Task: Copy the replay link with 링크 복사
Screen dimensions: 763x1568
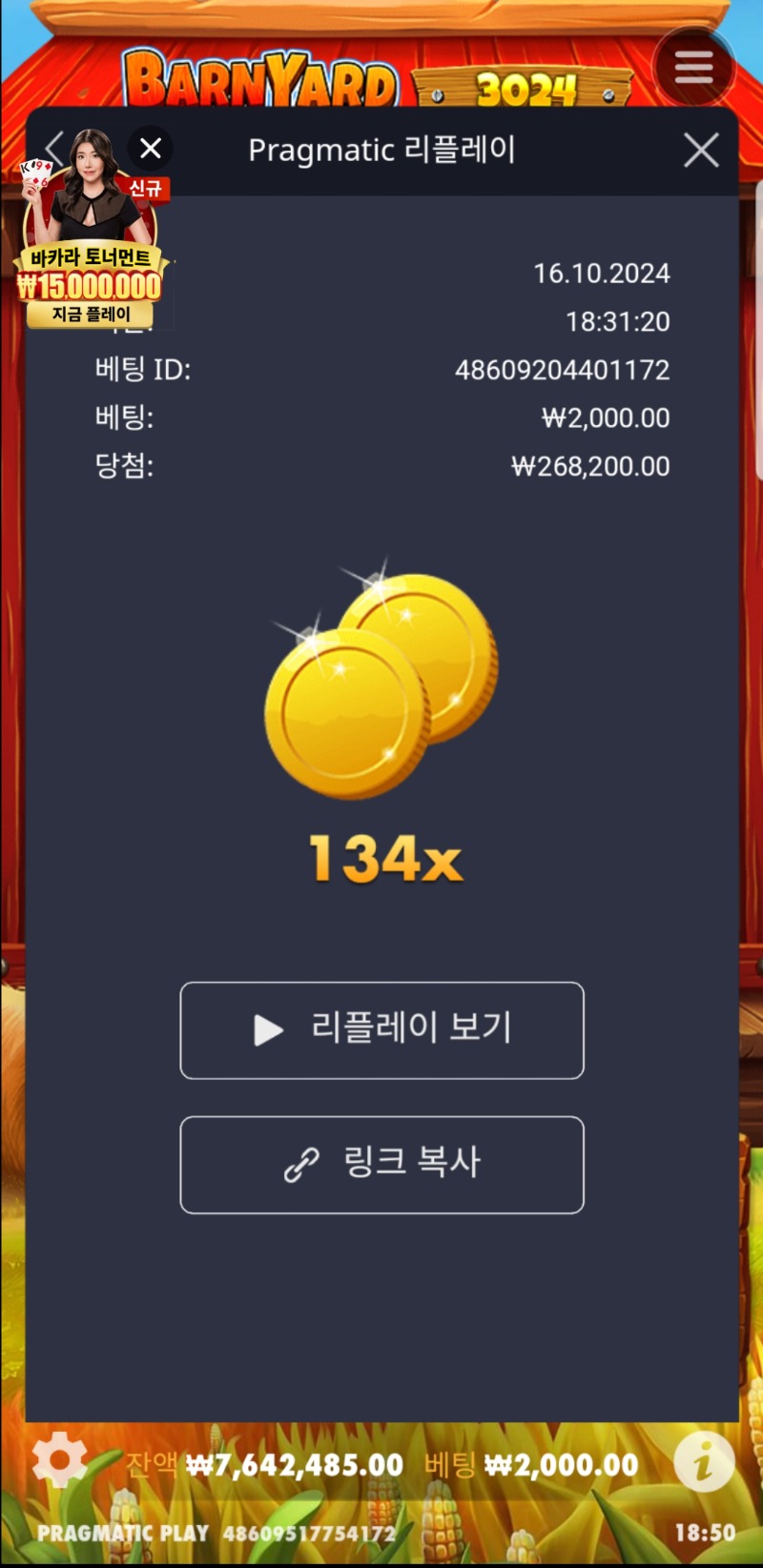Action: [x=381, y=1165]
